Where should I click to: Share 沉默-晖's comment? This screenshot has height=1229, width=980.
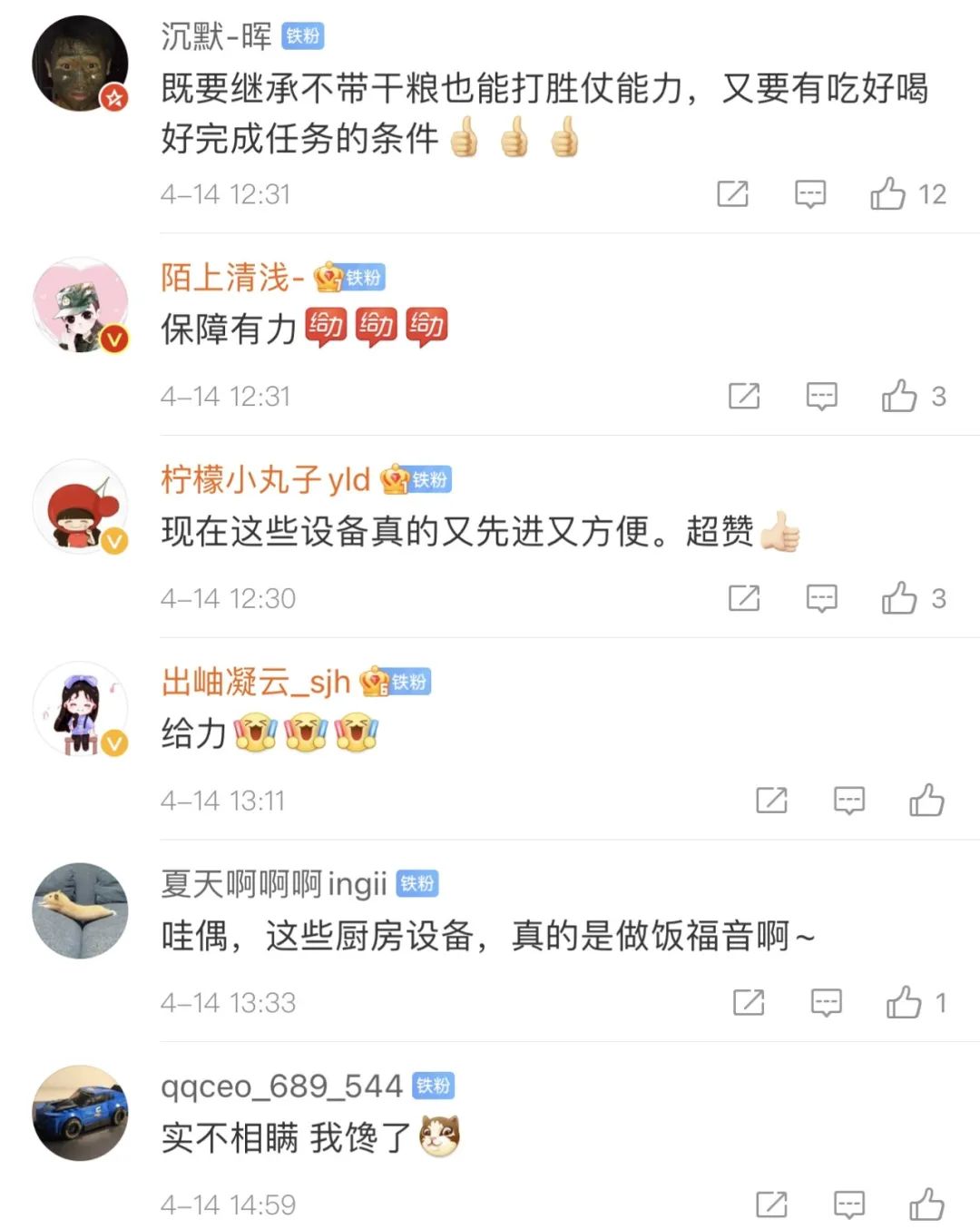733,193
